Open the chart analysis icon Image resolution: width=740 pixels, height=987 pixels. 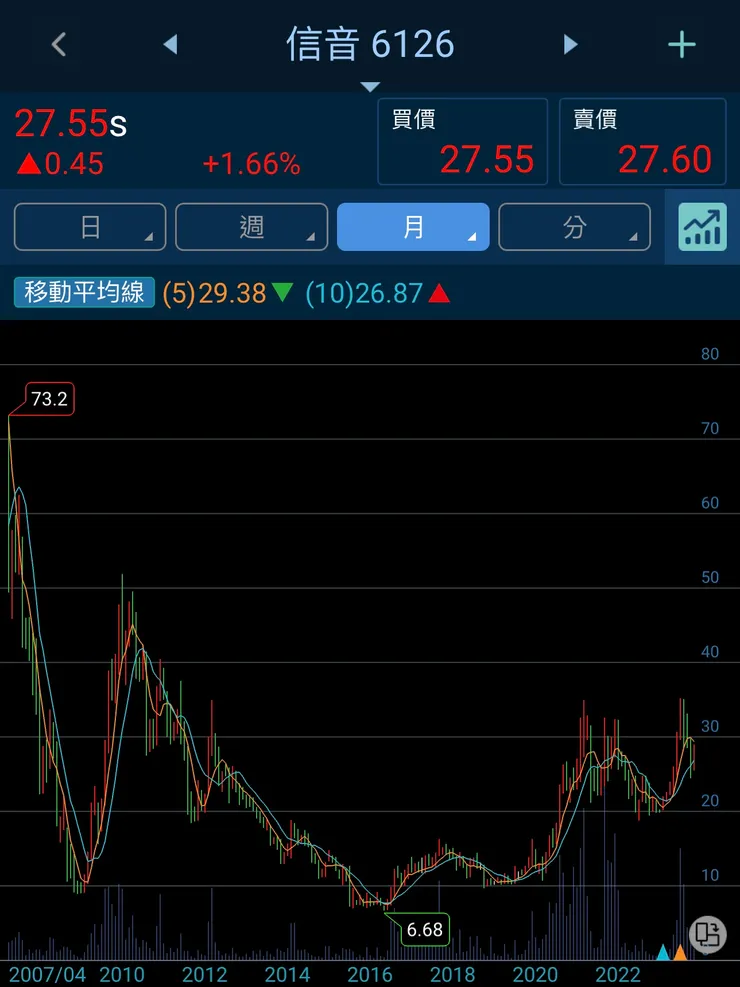pyautogui.click(x=702, y=227)
